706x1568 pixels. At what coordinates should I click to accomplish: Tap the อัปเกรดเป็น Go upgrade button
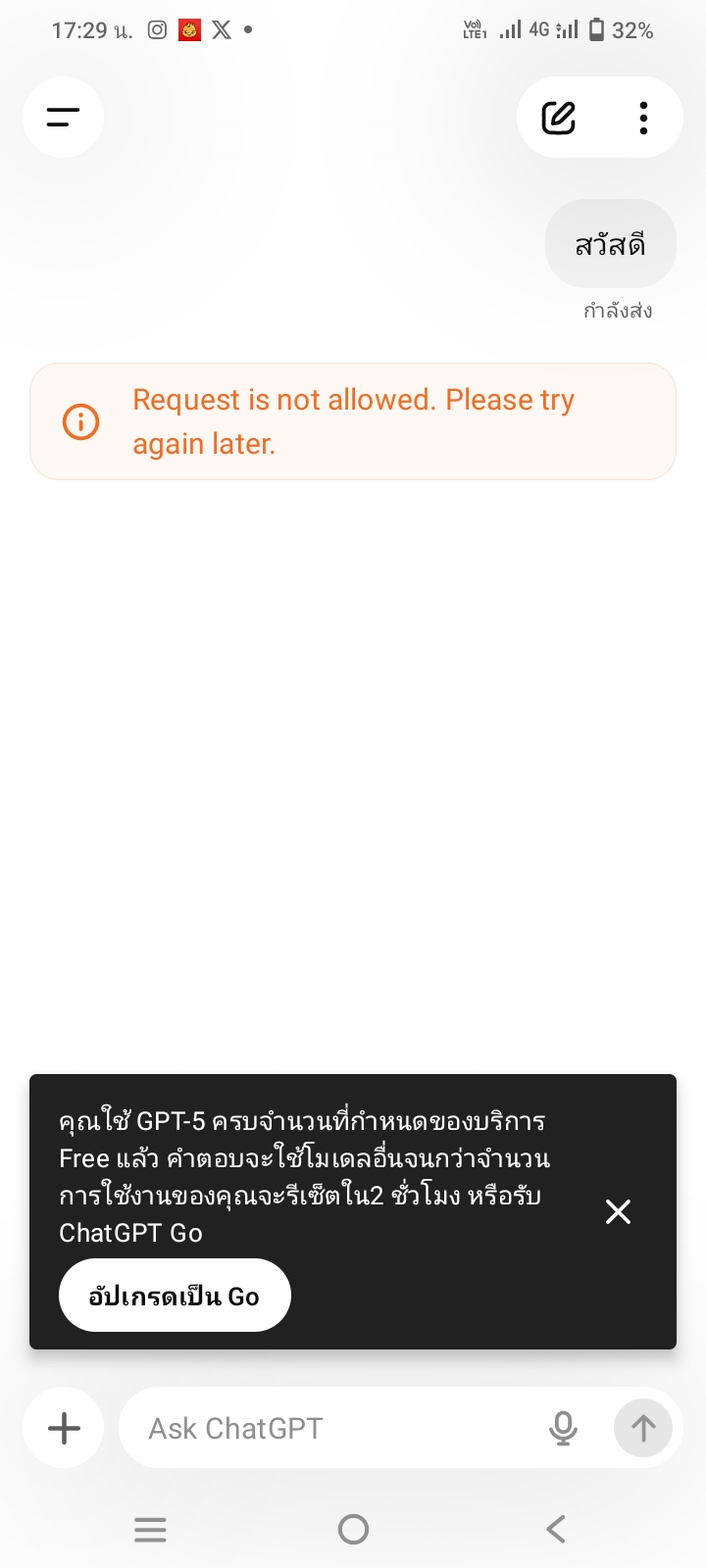[175, 1296]
